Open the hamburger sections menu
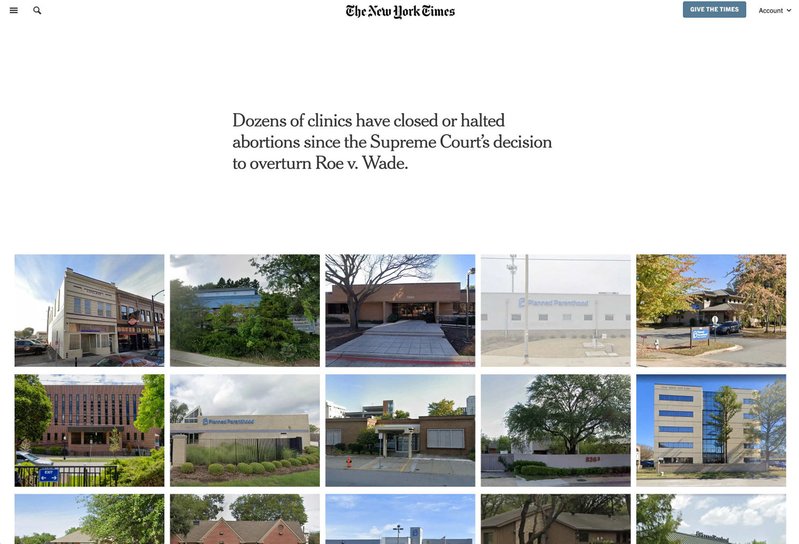 pos(13,10)
